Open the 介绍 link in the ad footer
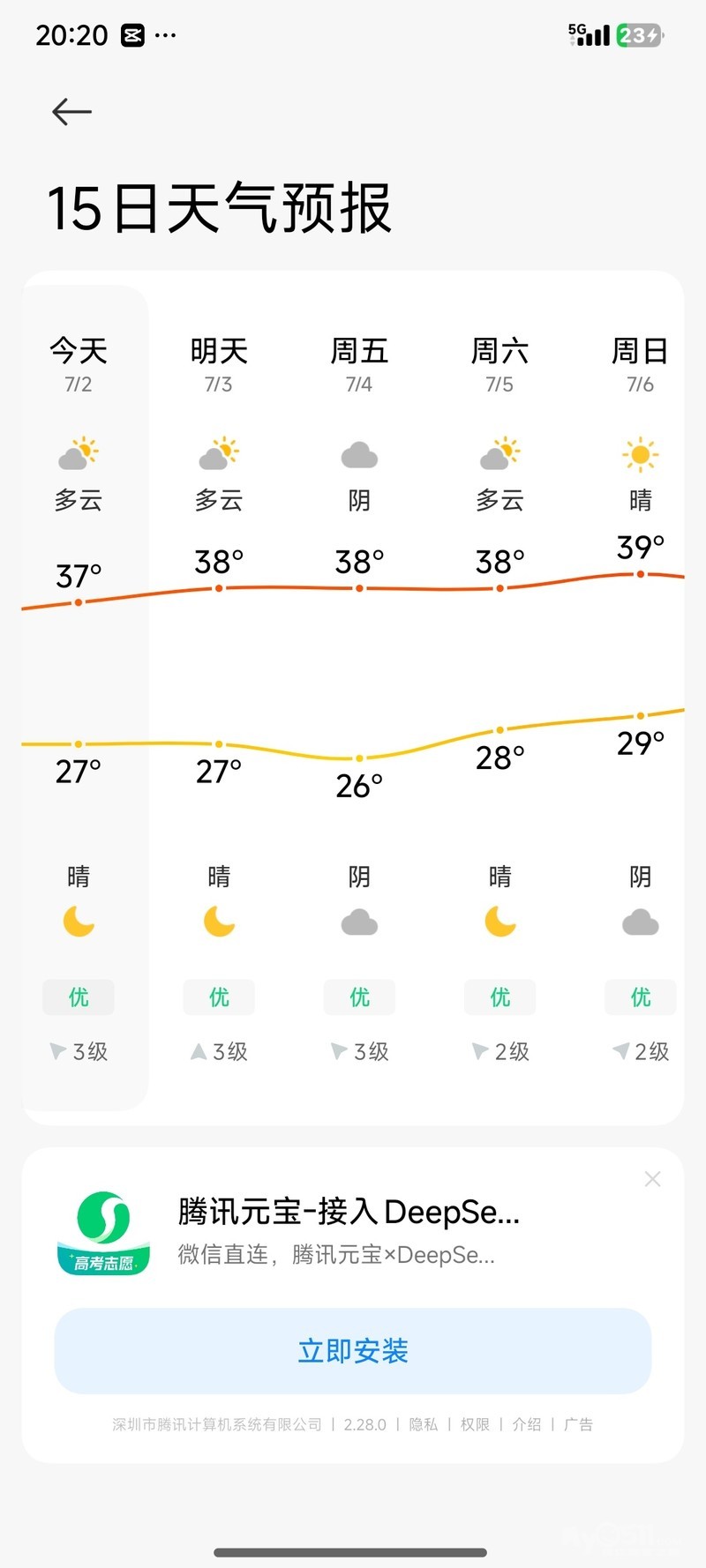Image resolution: width=706 pixels, height=1568 pixels. 527,1424
